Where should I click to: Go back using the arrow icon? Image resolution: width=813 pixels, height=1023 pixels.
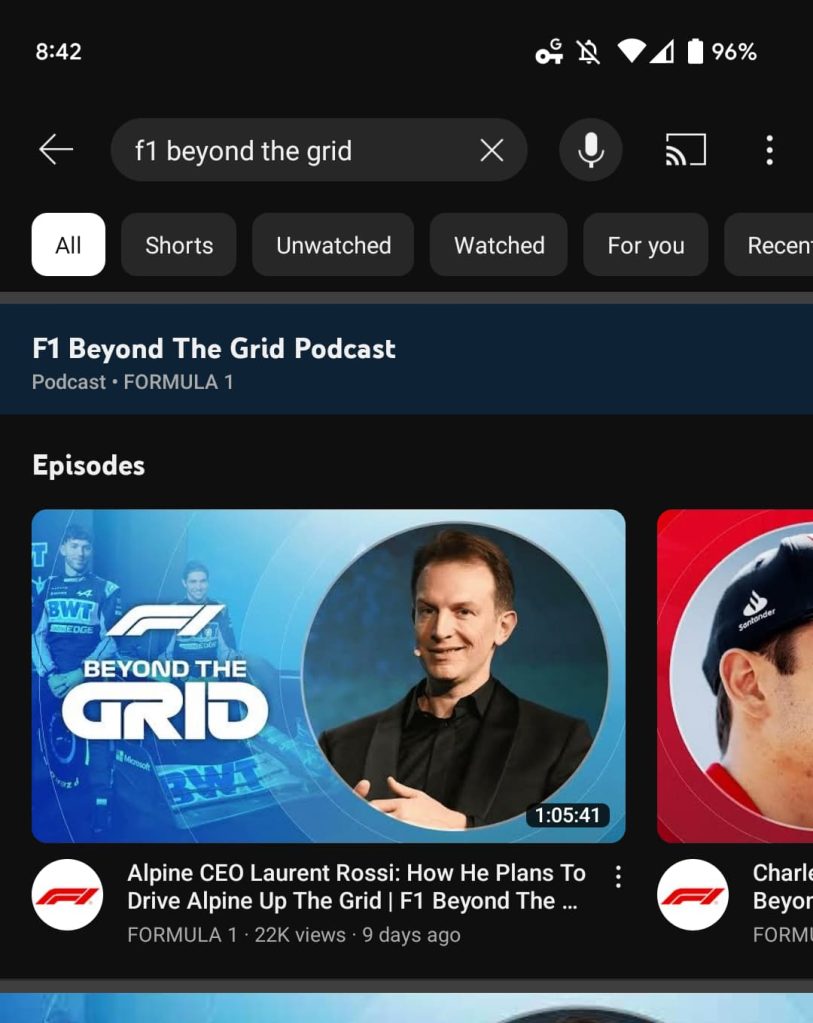click(x=56, y=150)
